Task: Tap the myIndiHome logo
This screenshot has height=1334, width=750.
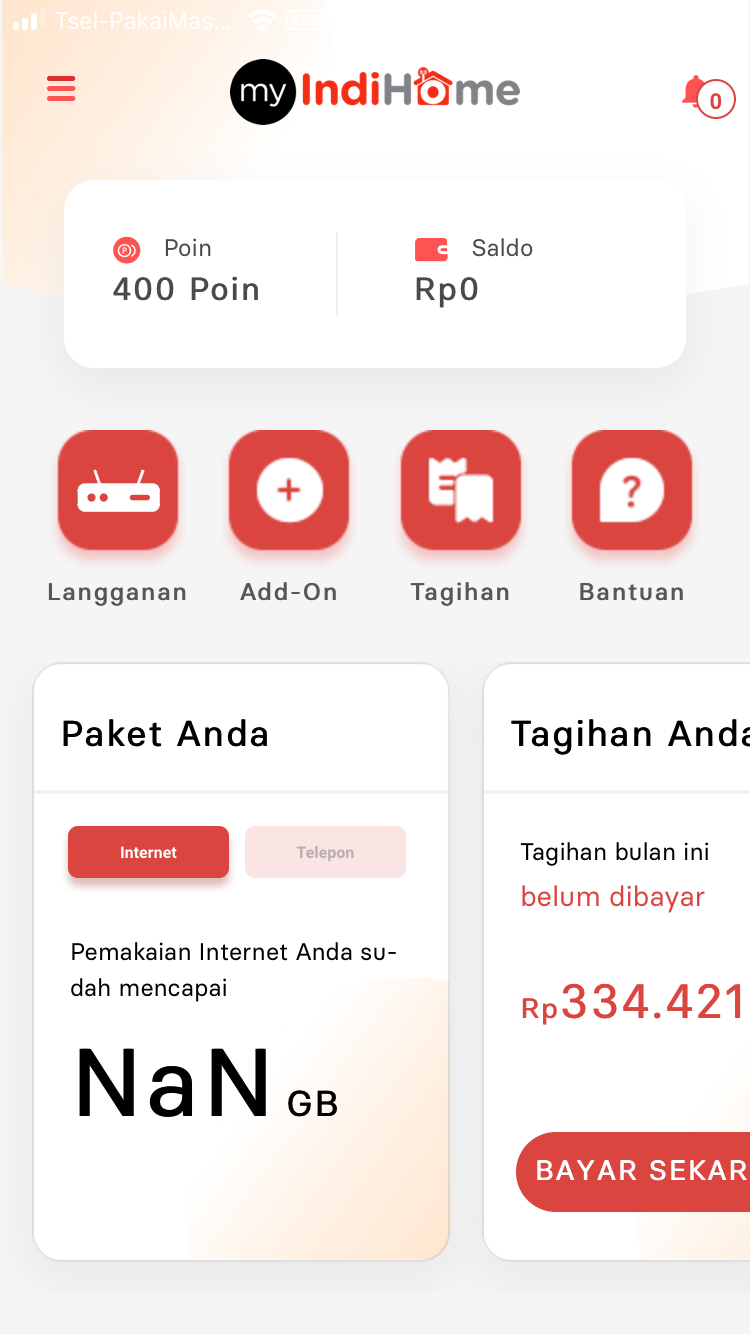Action: click(374, 91)
